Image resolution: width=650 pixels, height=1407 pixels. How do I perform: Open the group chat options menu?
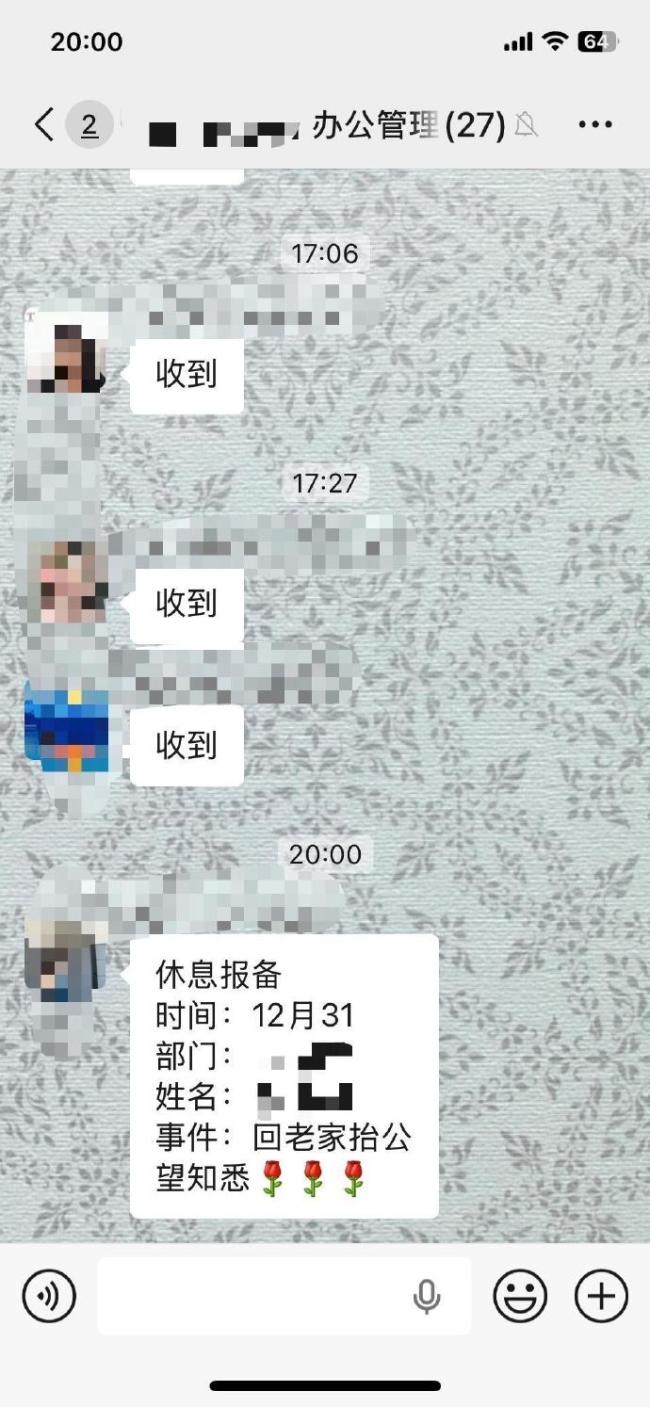click(x=595, y=125)
